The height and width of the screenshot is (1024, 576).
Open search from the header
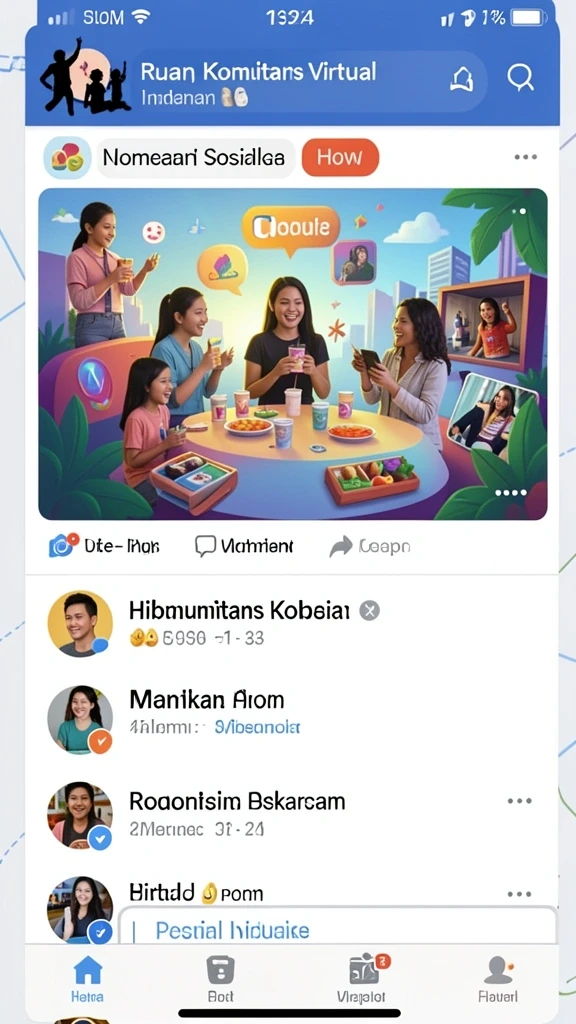click(x=520, y=78)
